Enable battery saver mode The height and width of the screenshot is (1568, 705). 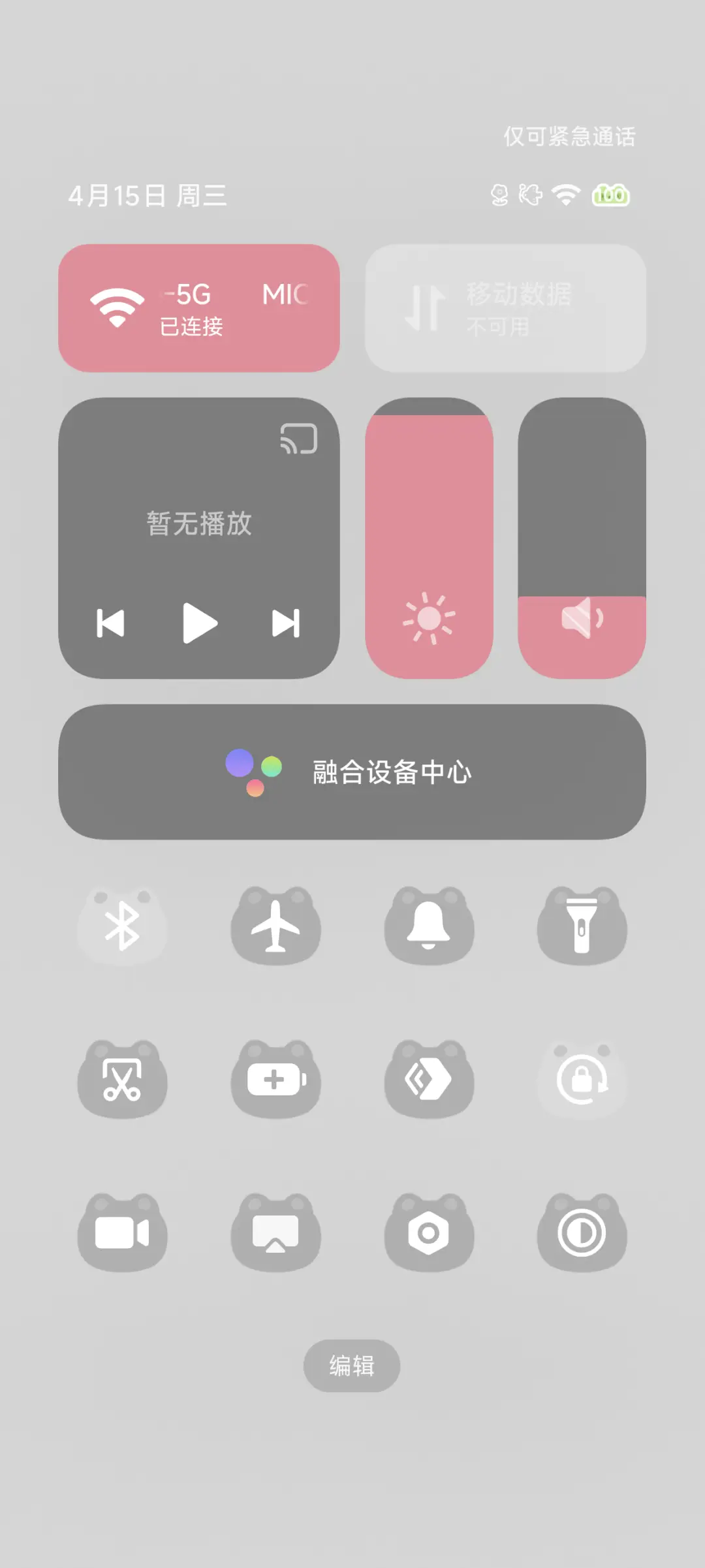pyautogui.click(x=275, y=1078)
